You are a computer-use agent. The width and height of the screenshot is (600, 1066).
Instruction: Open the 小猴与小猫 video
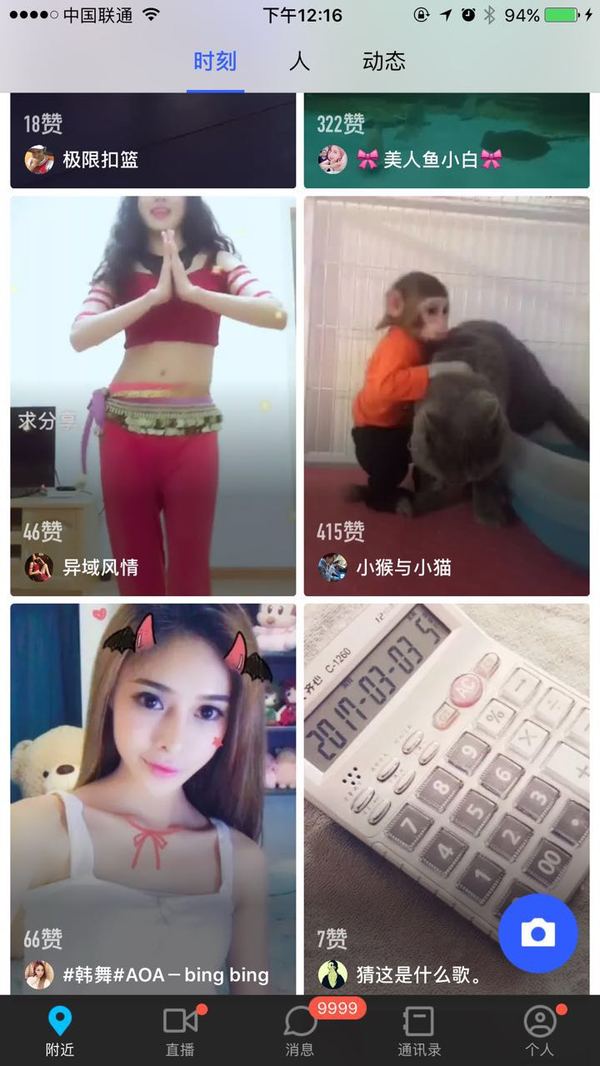[446, 395]
